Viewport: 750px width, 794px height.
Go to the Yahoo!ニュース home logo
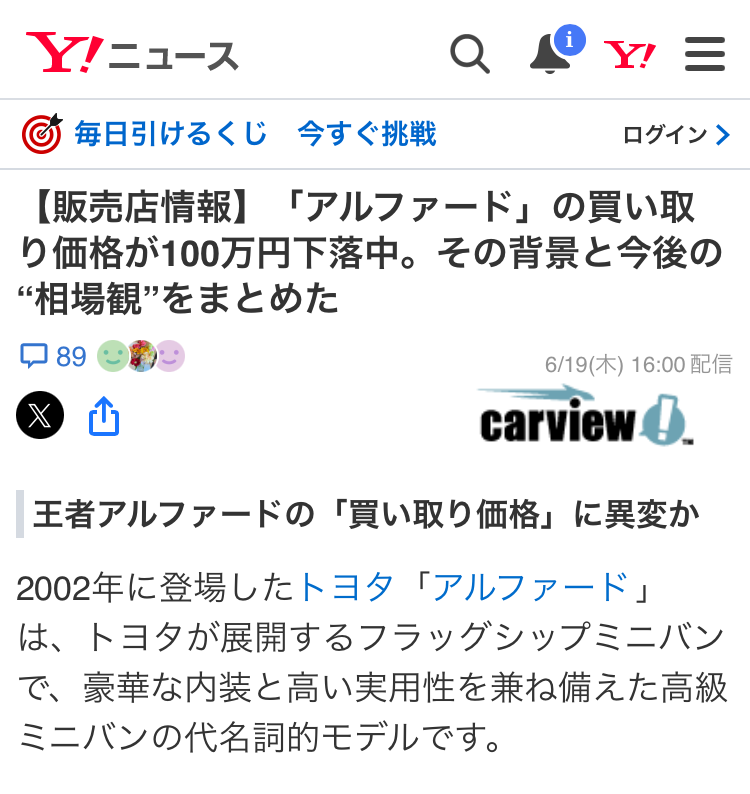132,54
